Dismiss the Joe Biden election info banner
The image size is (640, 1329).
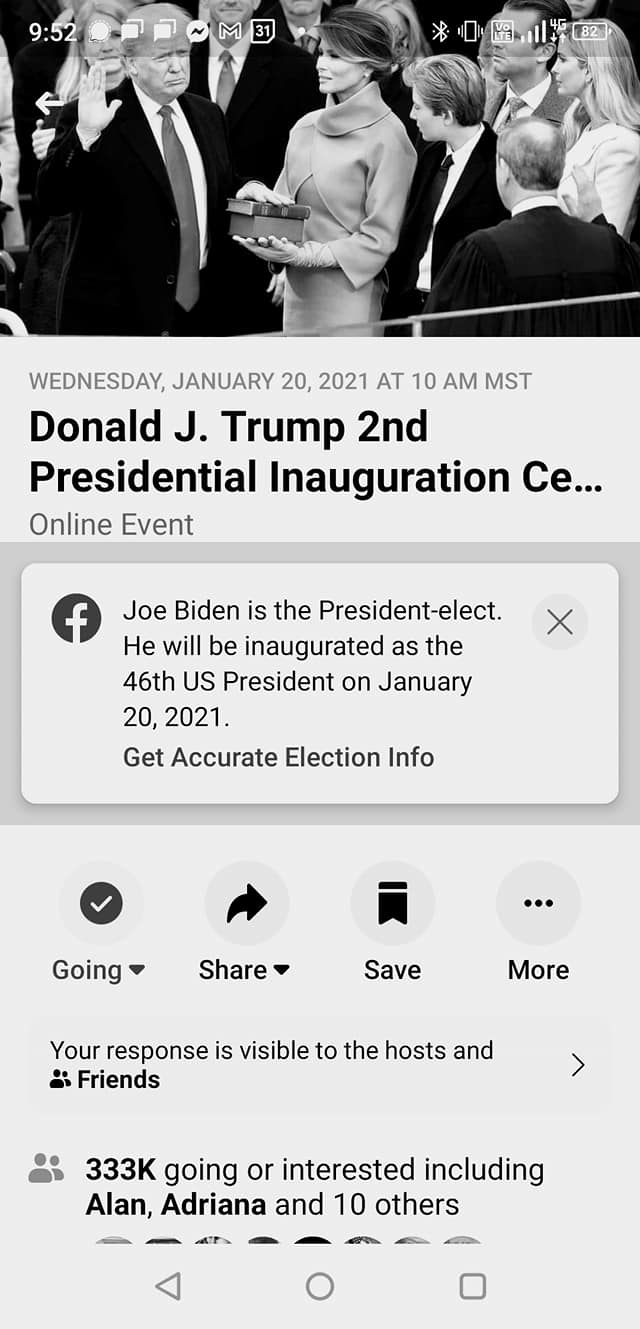[x=560, y=622]
